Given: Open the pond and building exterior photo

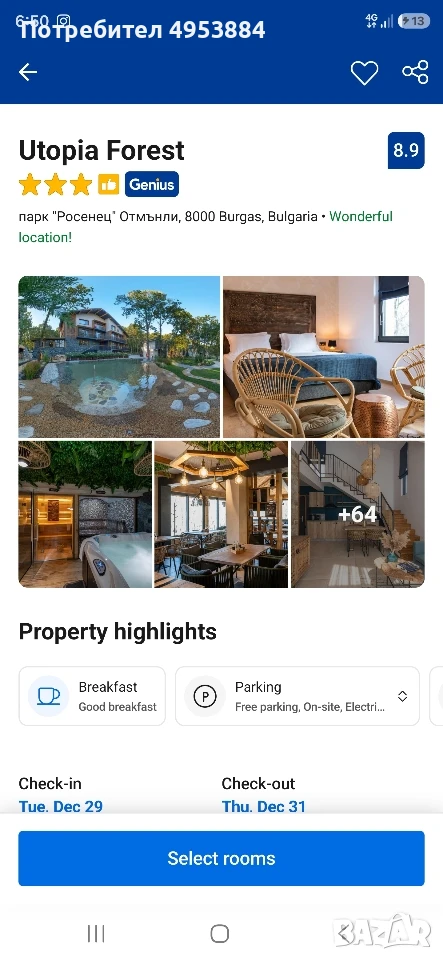Looking at the screenshot, I should pos(119,356).
